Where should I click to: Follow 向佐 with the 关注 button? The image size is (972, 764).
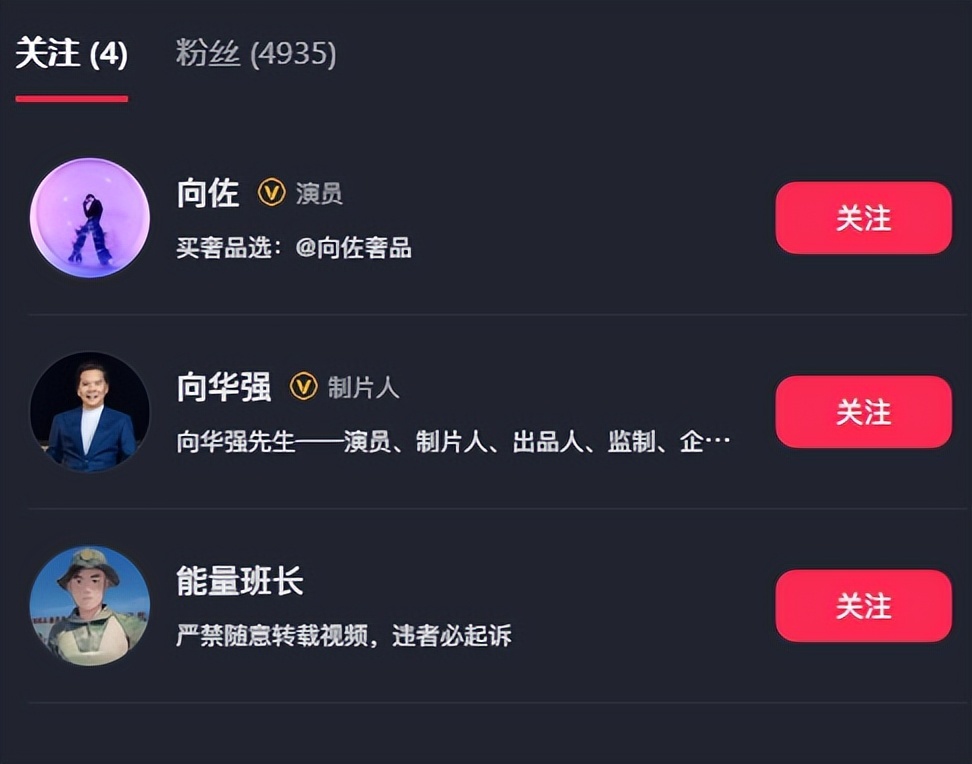point(864,218)
